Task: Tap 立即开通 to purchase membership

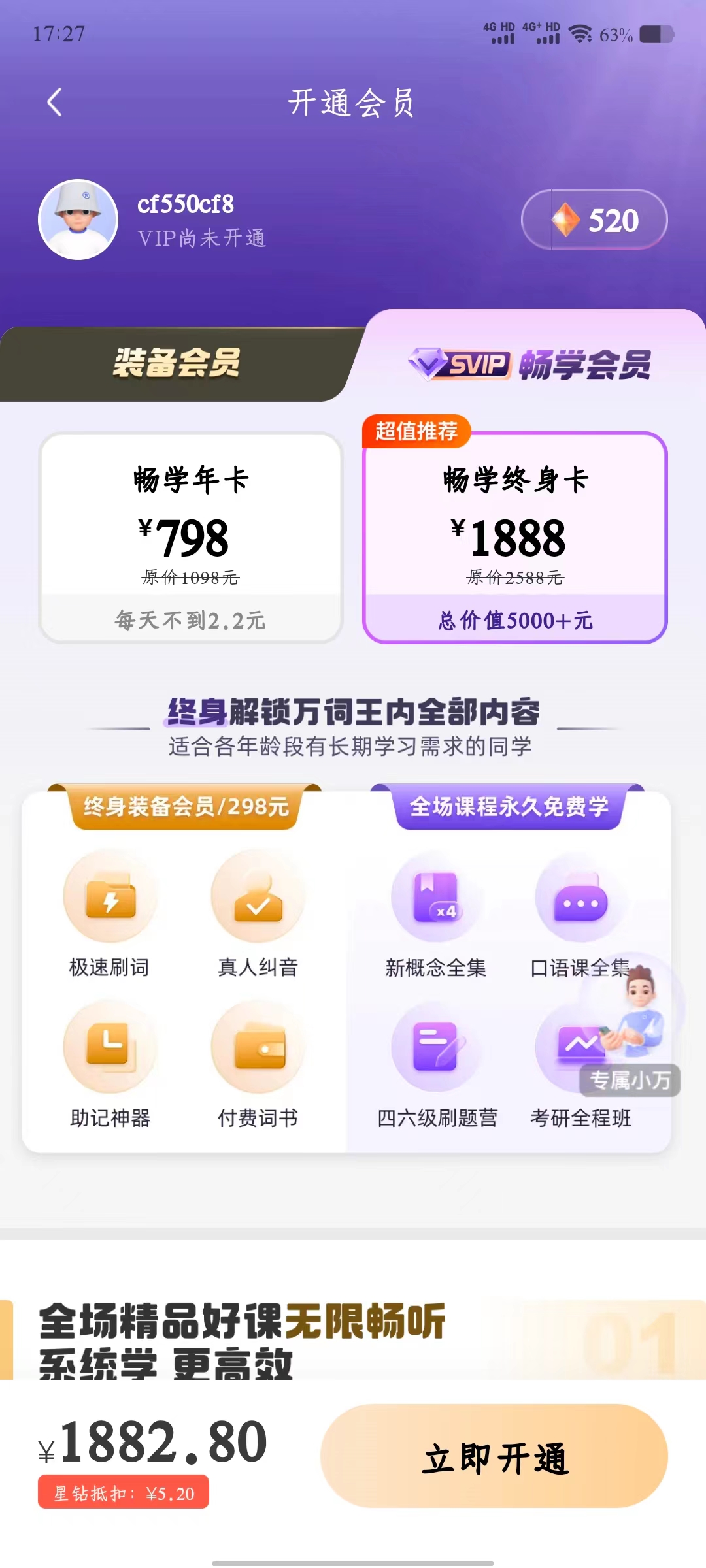Action: pos(494,1456)
